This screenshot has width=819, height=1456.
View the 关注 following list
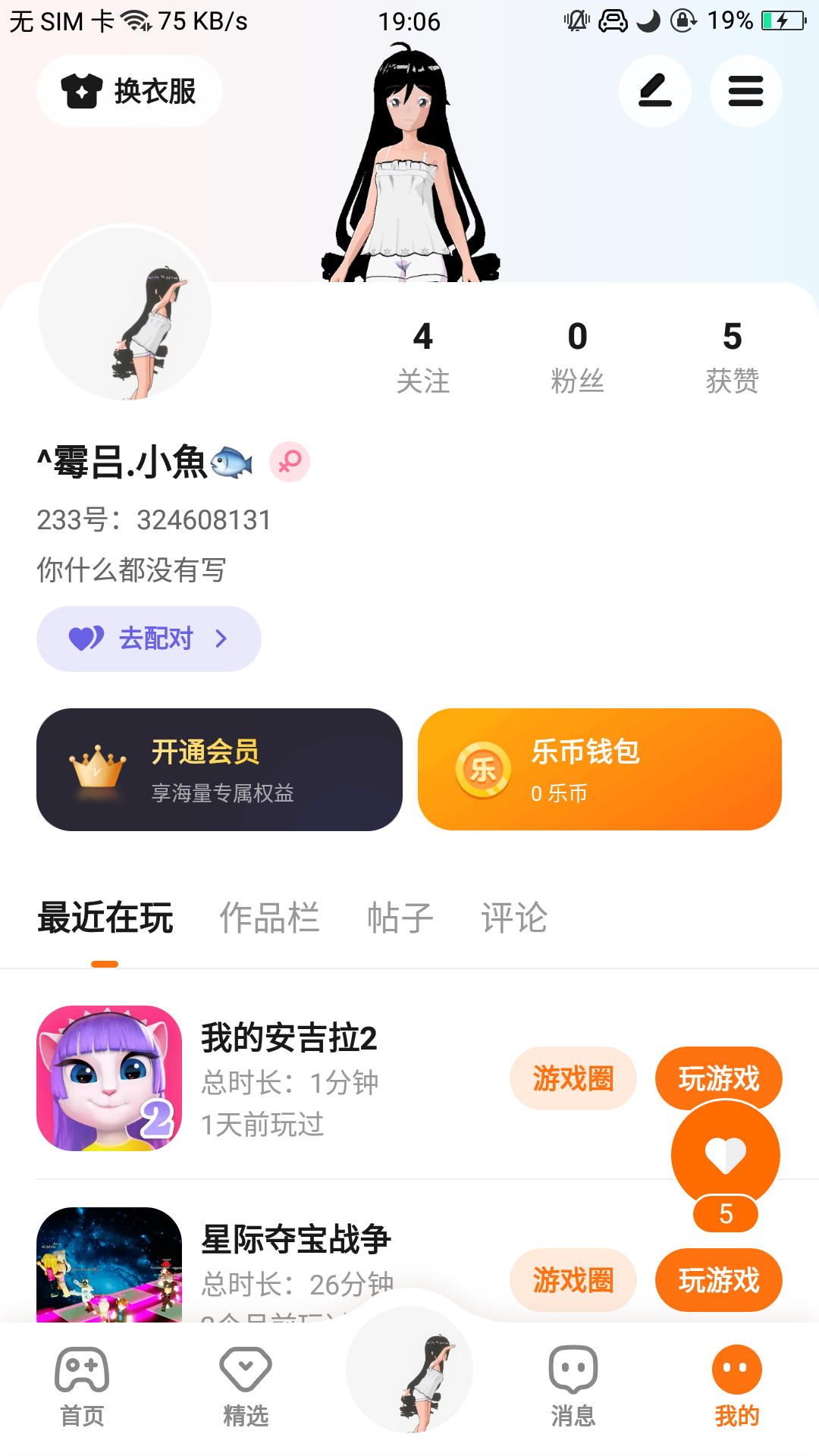pyautogui.click(x=423, y=356)
